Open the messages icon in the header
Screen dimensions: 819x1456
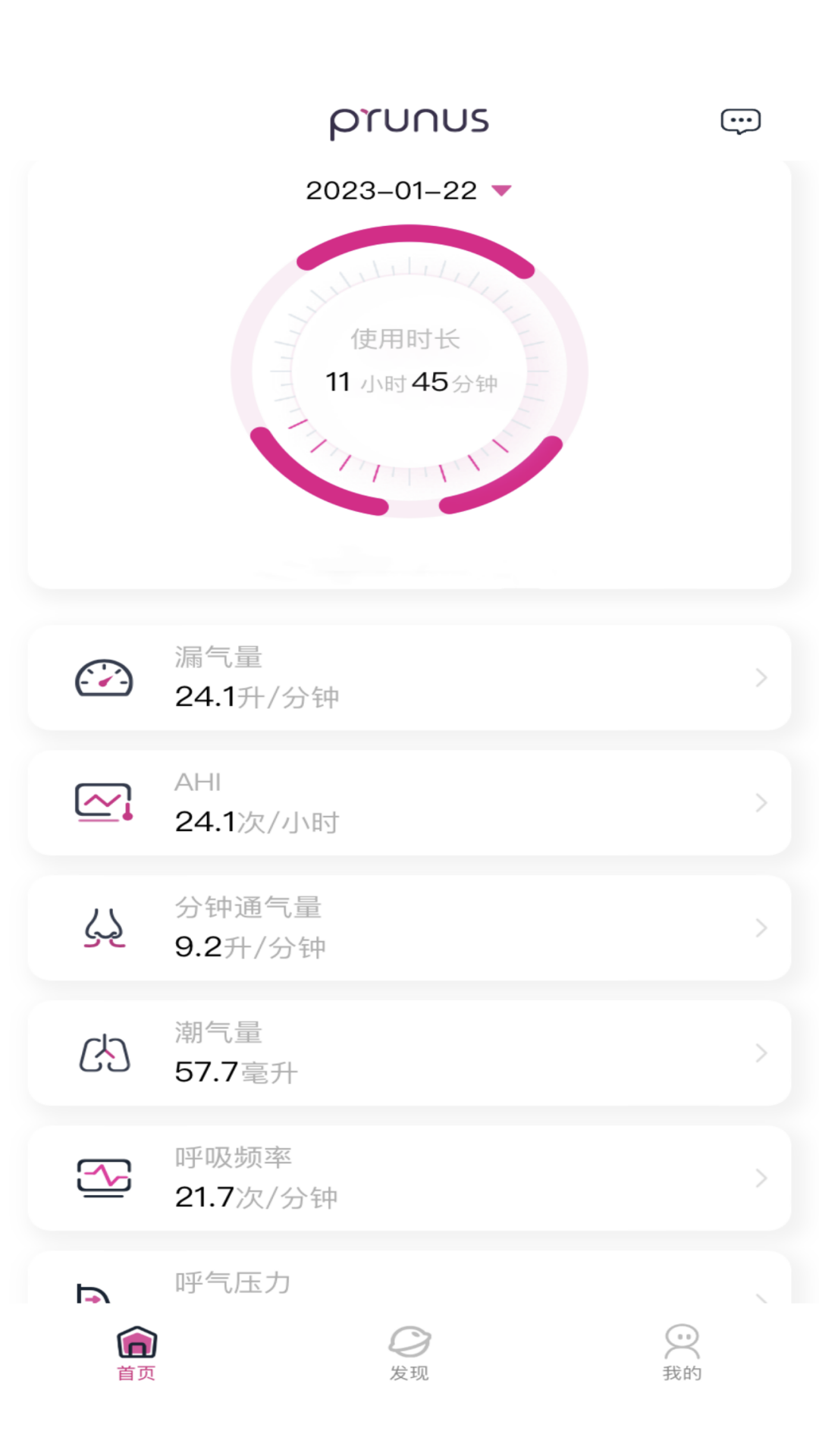pos(740,121)
